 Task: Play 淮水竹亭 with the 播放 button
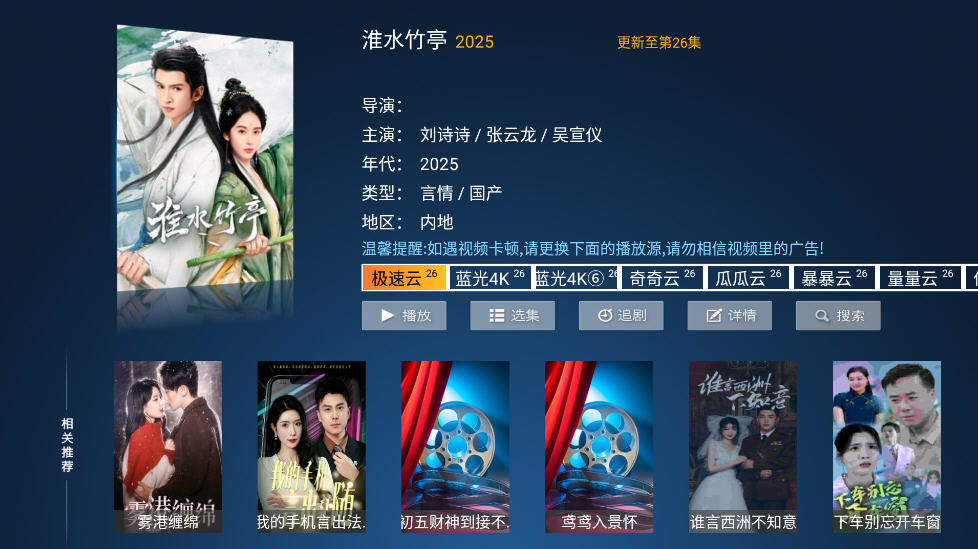(404, 316)
